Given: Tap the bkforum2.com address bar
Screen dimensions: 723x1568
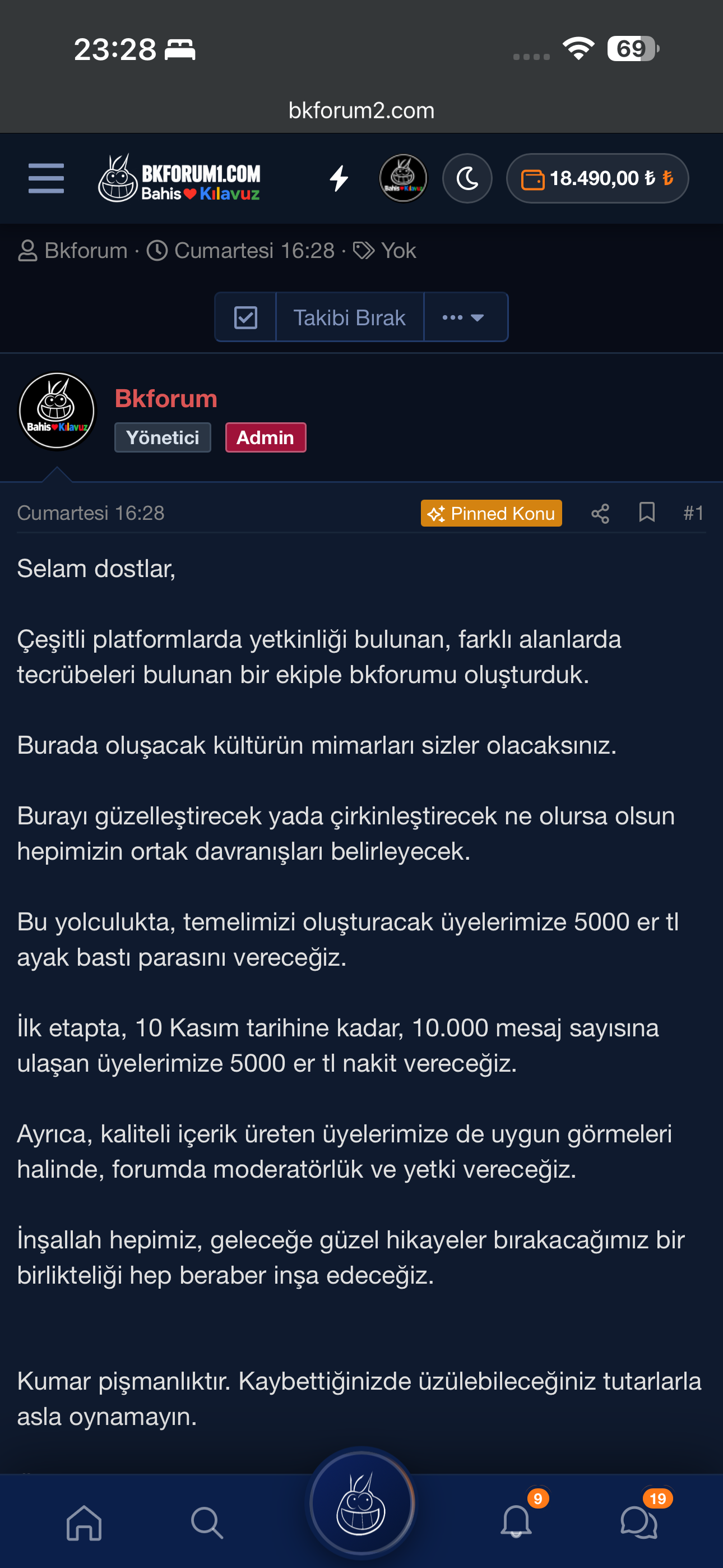Looking at the screenshot, I should [x=361, y=111].
